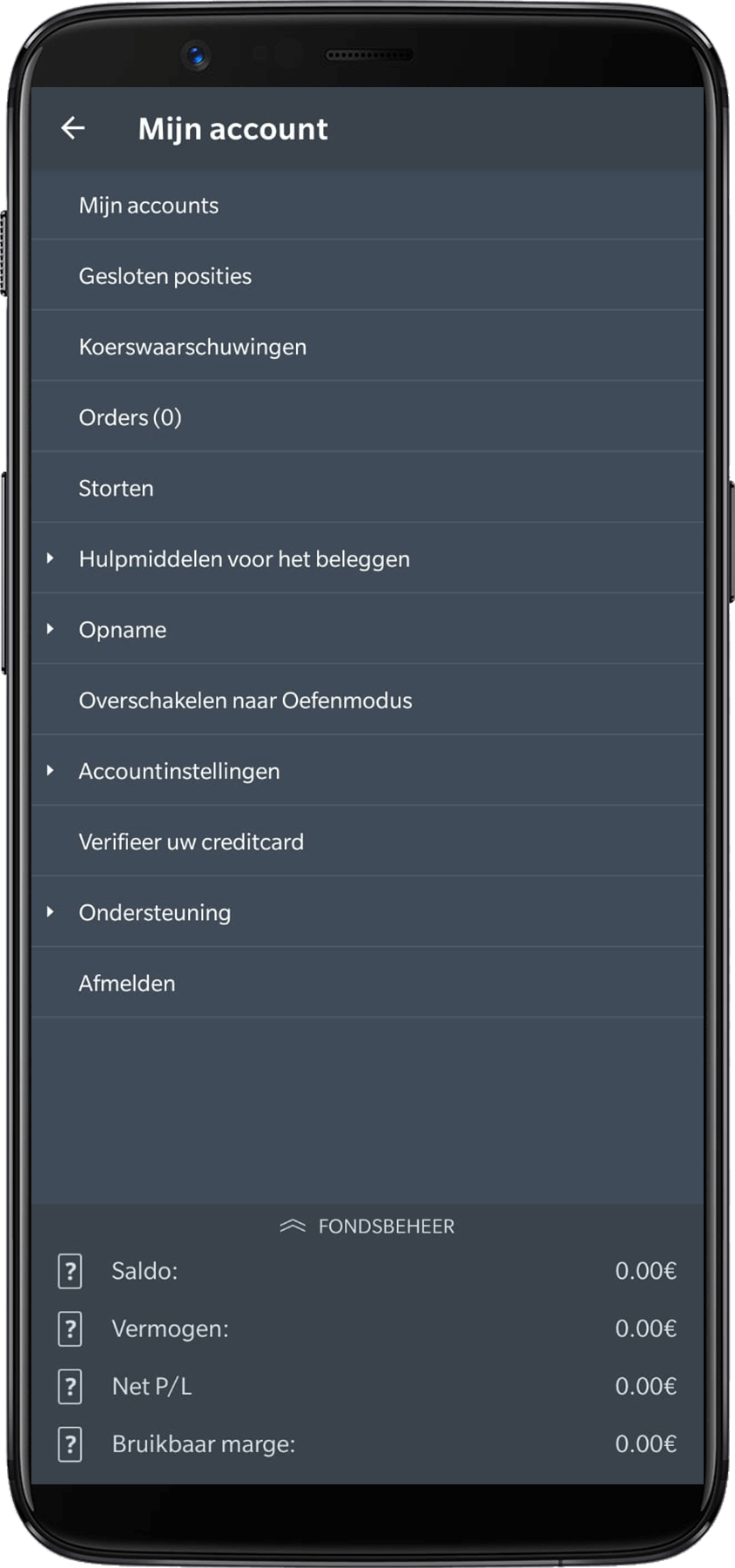Open the Storten option
735x1568 pixels.
click(117, 488)
